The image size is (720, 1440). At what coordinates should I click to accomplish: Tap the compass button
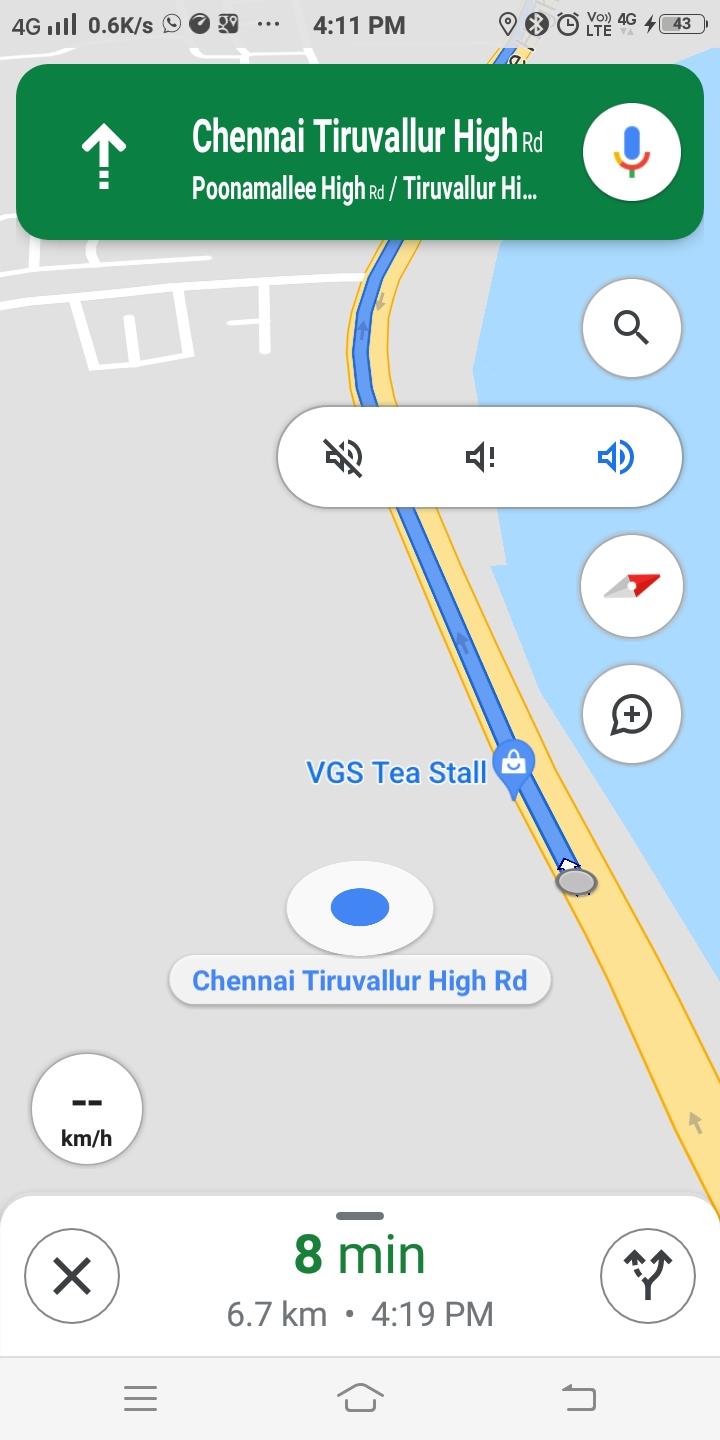[631, 586]
